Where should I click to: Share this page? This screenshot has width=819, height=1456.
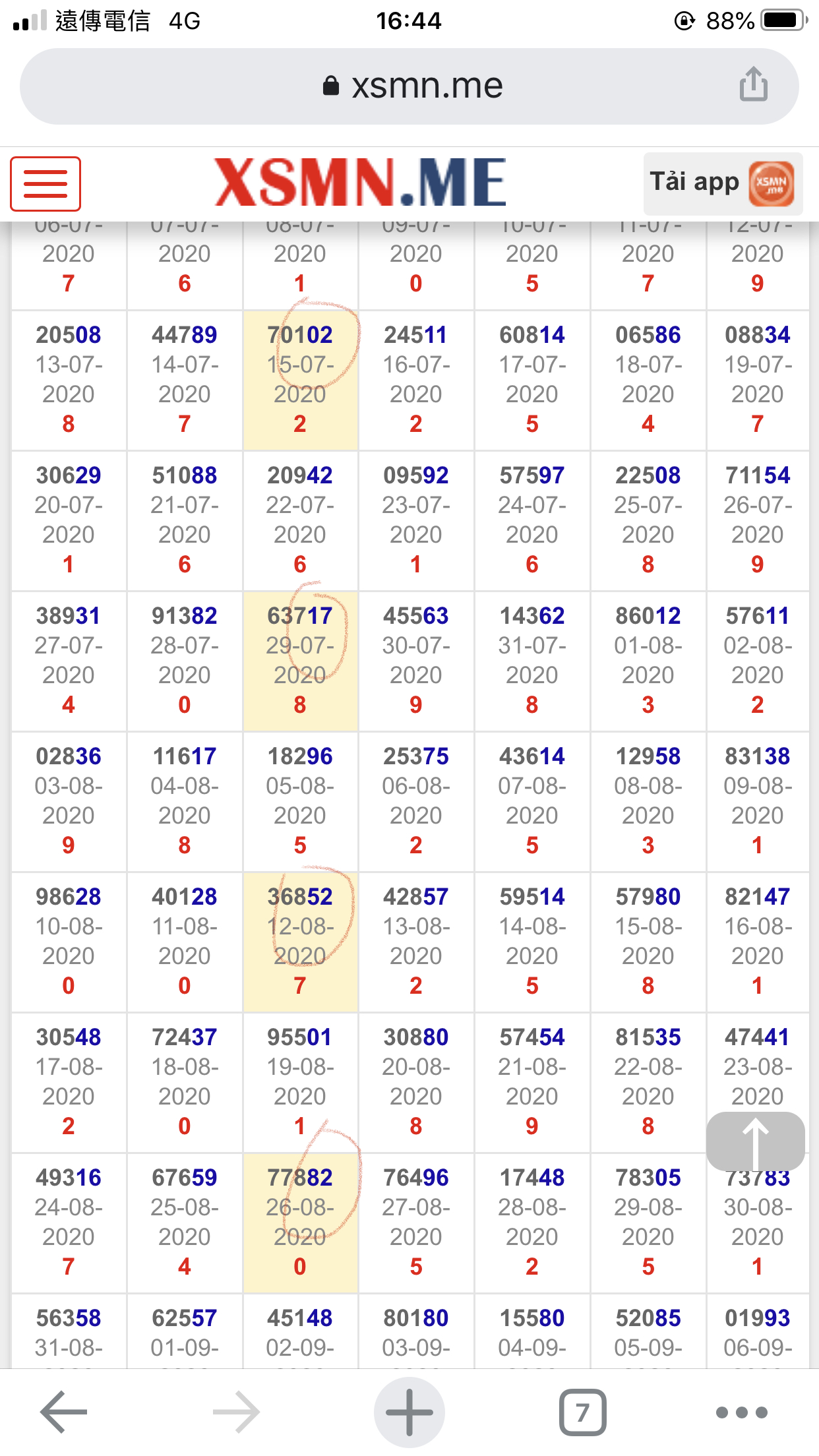(x=753, y=85)
